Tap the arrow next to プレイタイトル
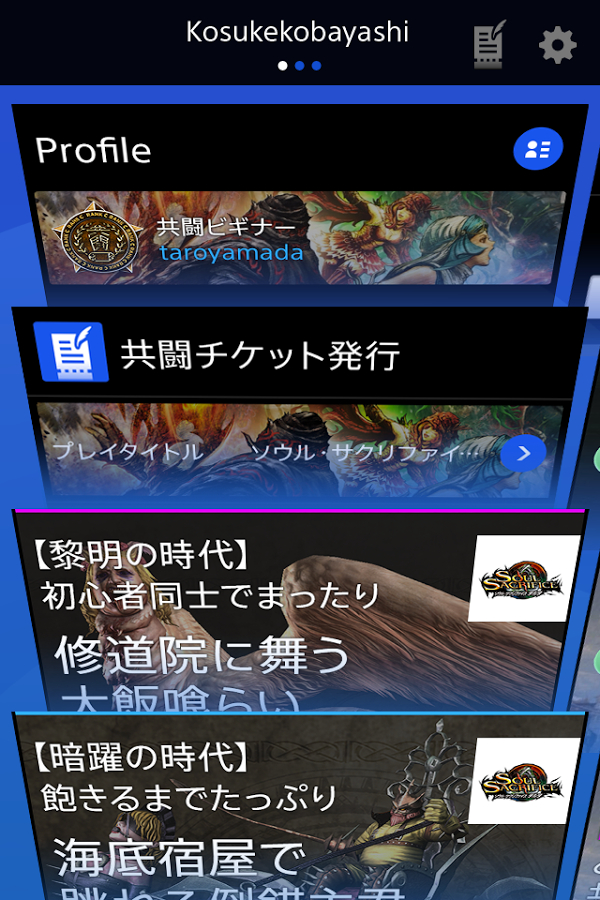The height and width of the screenshot is (900, 600). (x=524, y=454)
